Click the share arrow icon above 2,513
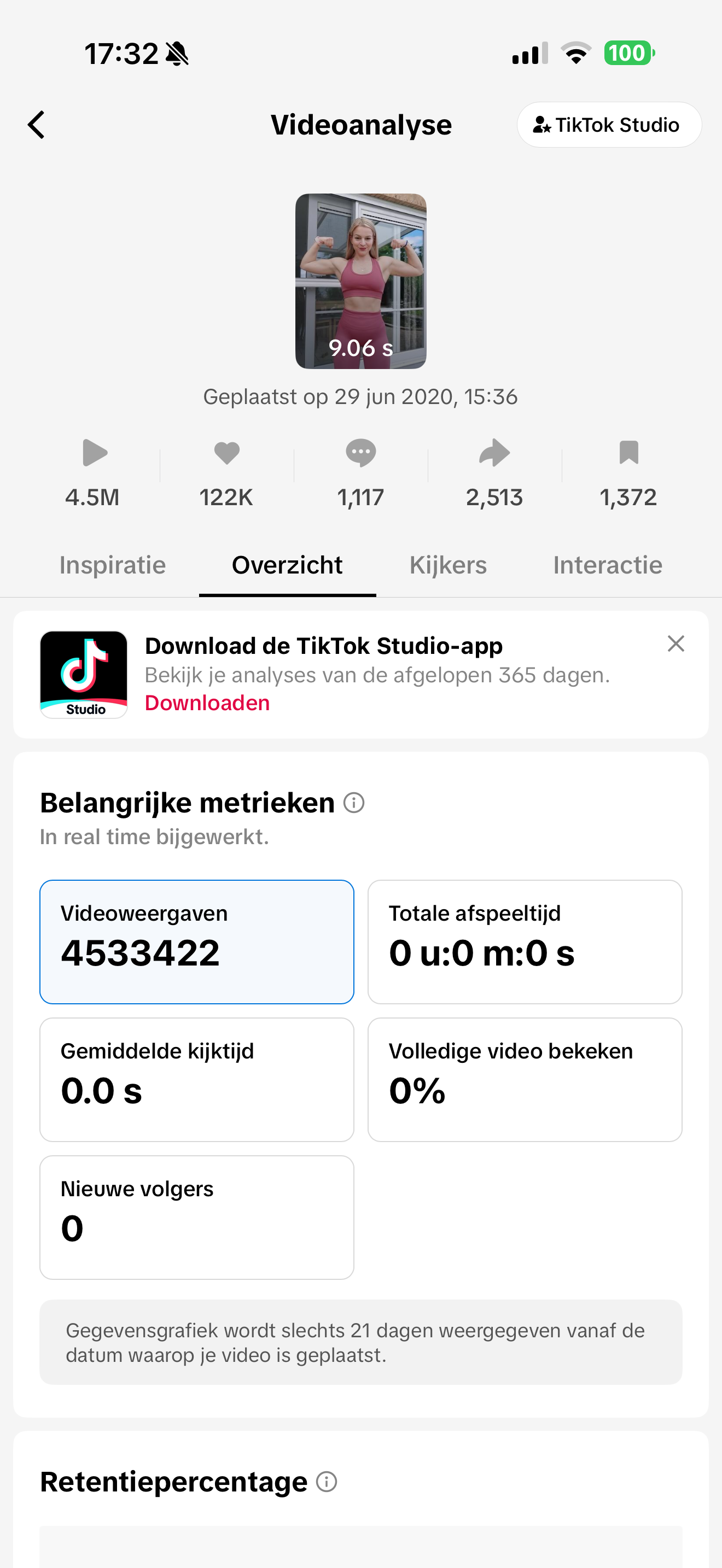This screenshot has width=722, height=1568. [x=494, y=453]
